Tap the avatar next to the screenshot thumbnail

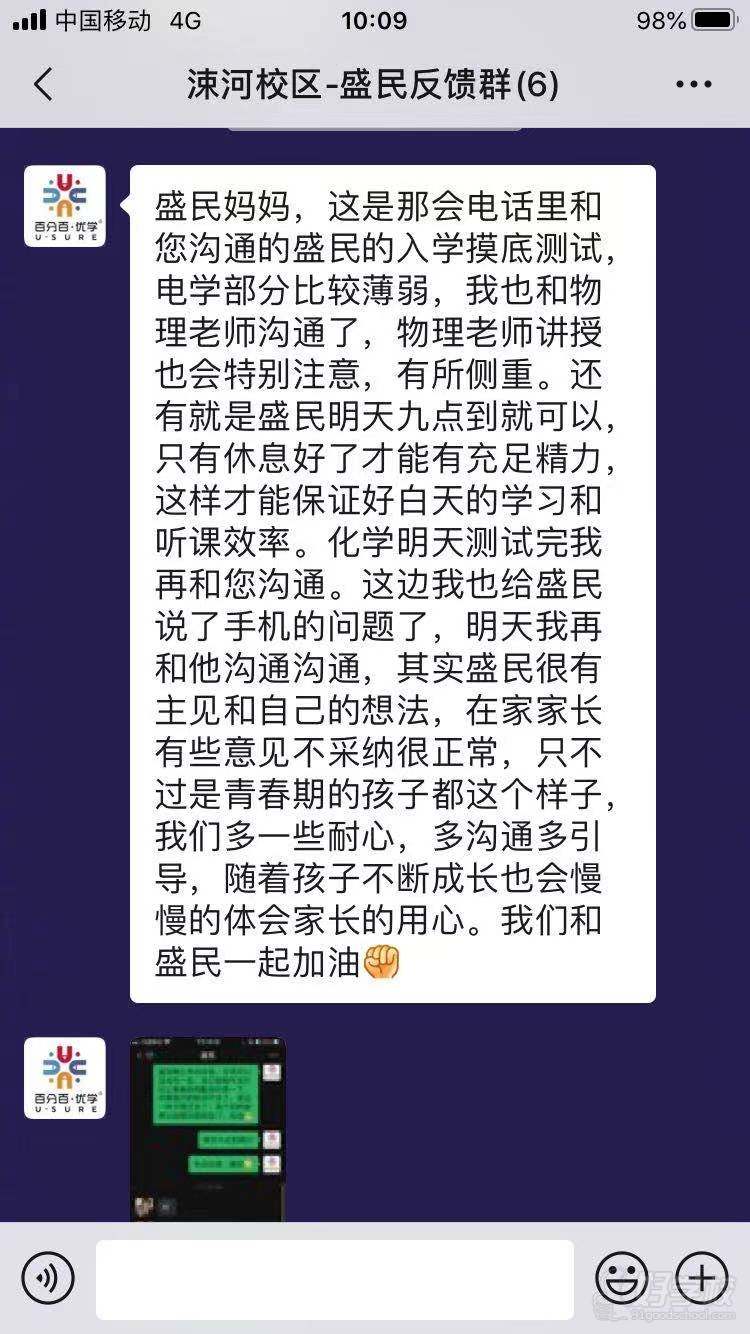(64, 1077)
